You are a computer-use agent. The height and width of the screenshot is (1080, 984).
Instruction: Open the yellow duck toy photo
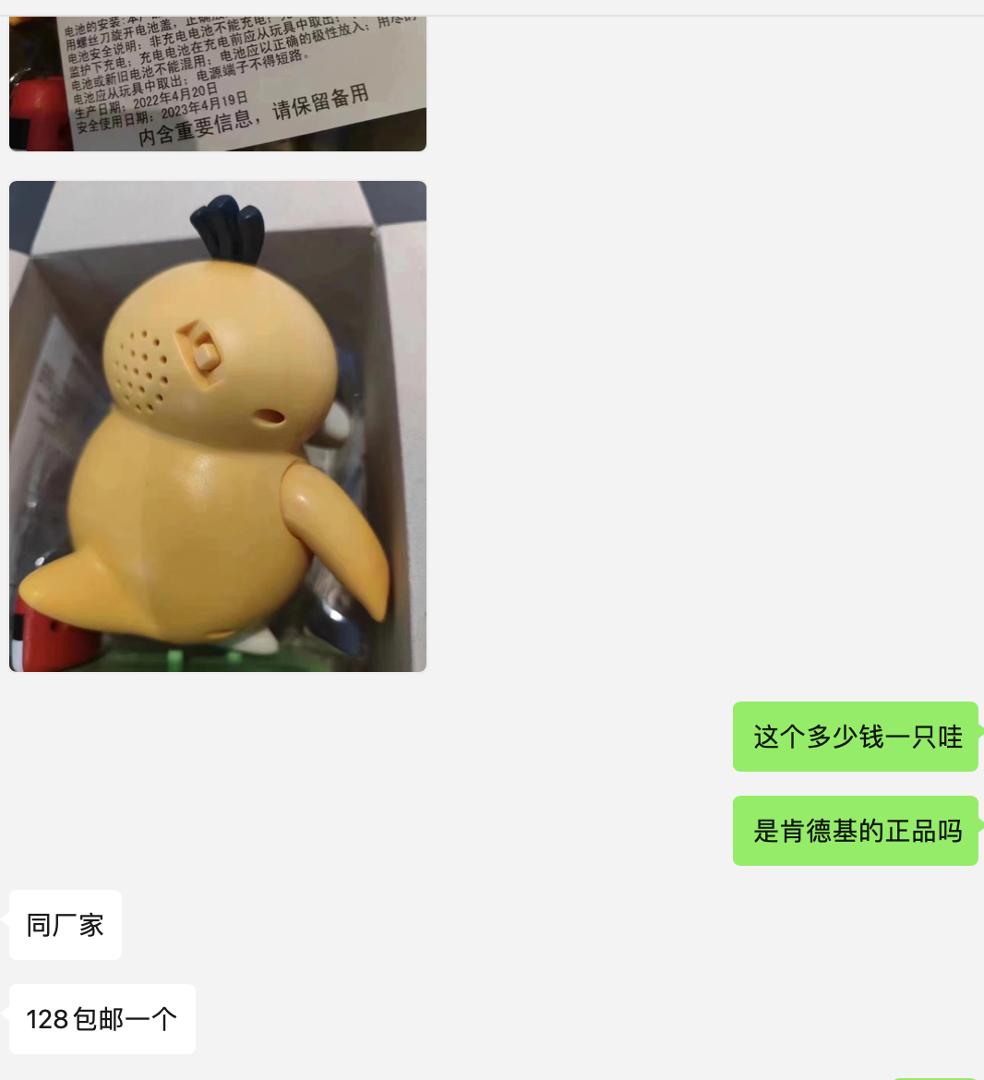point(217,426)
